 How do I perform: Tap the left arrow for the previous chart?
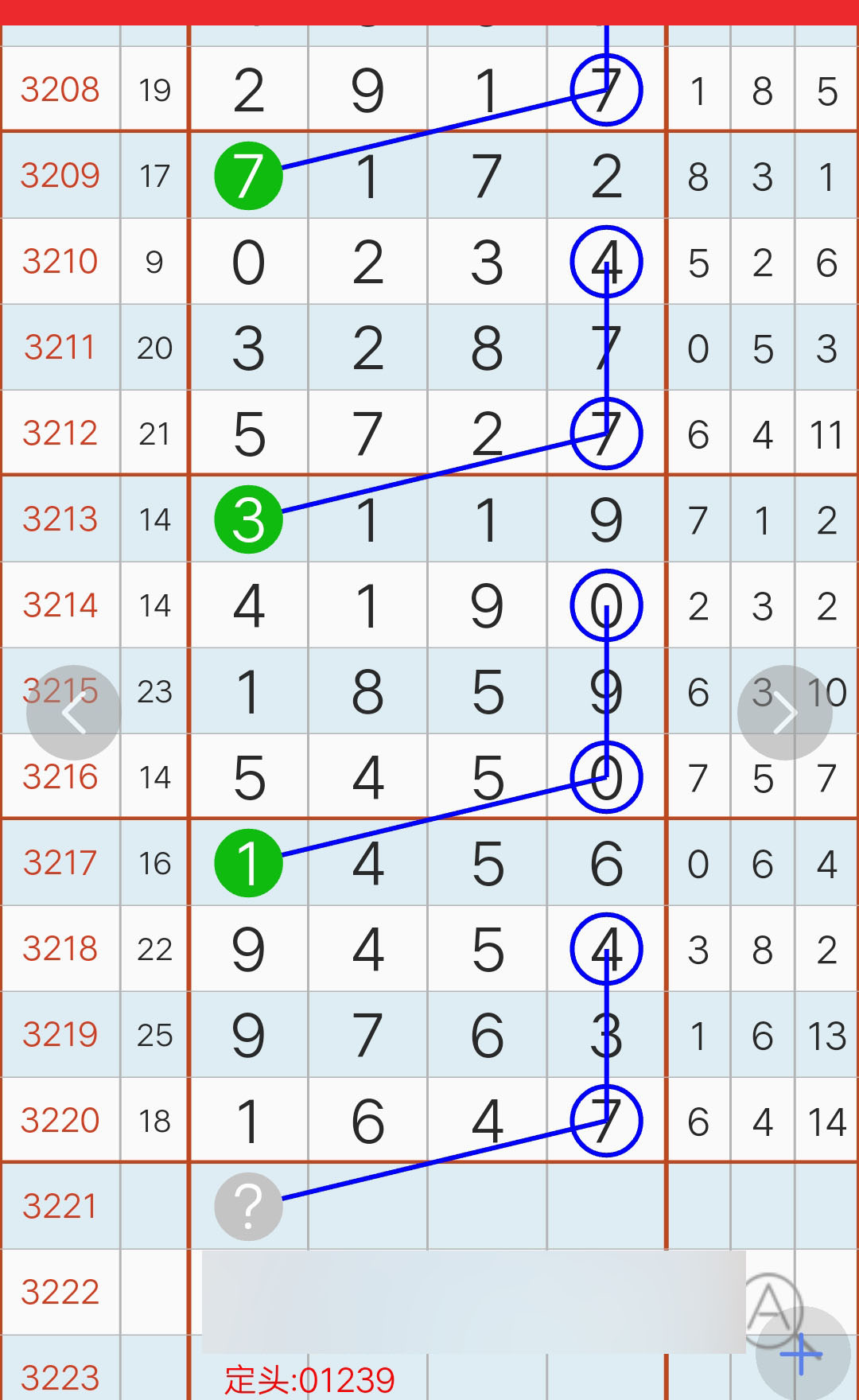click(74, 712)
